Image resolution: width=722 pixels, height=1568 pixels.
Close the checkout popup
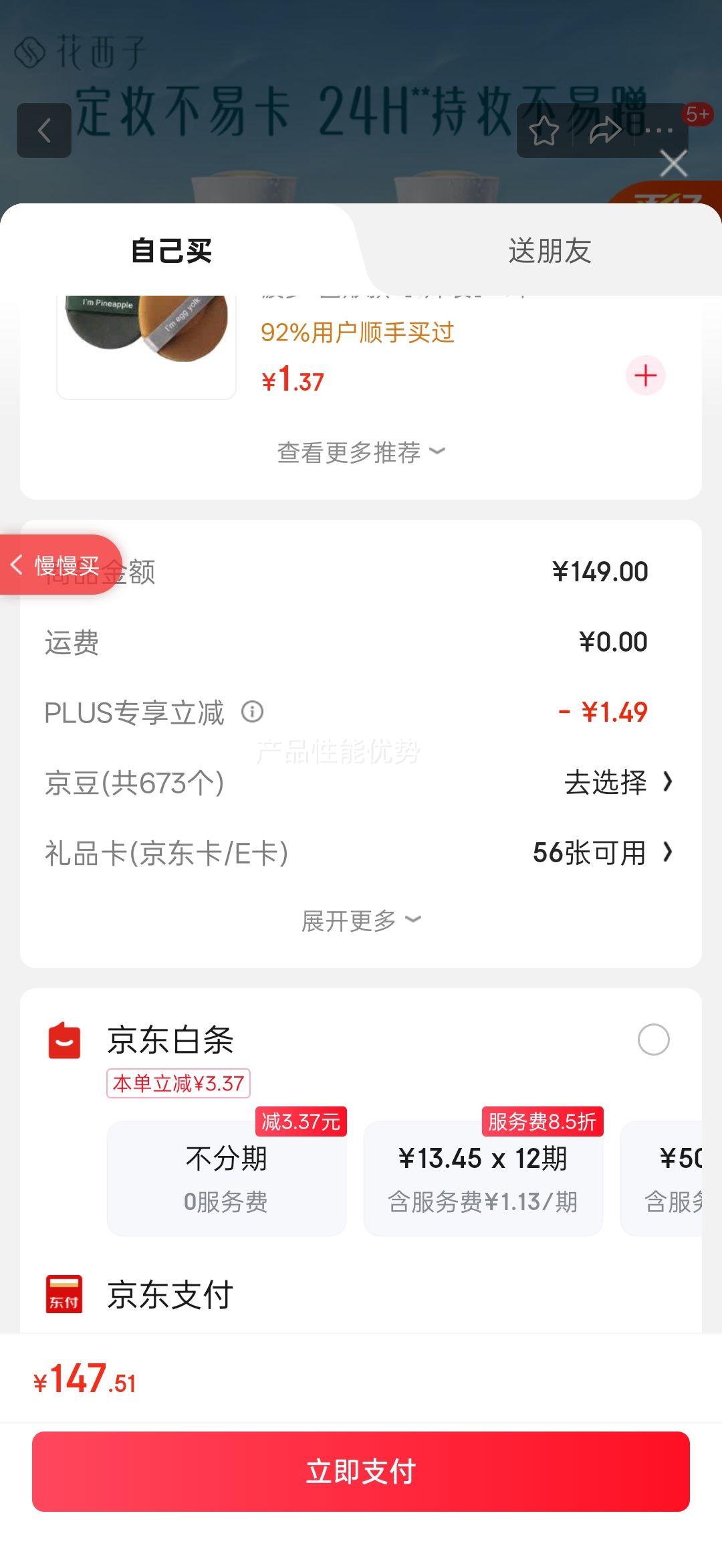click(673, 163)
